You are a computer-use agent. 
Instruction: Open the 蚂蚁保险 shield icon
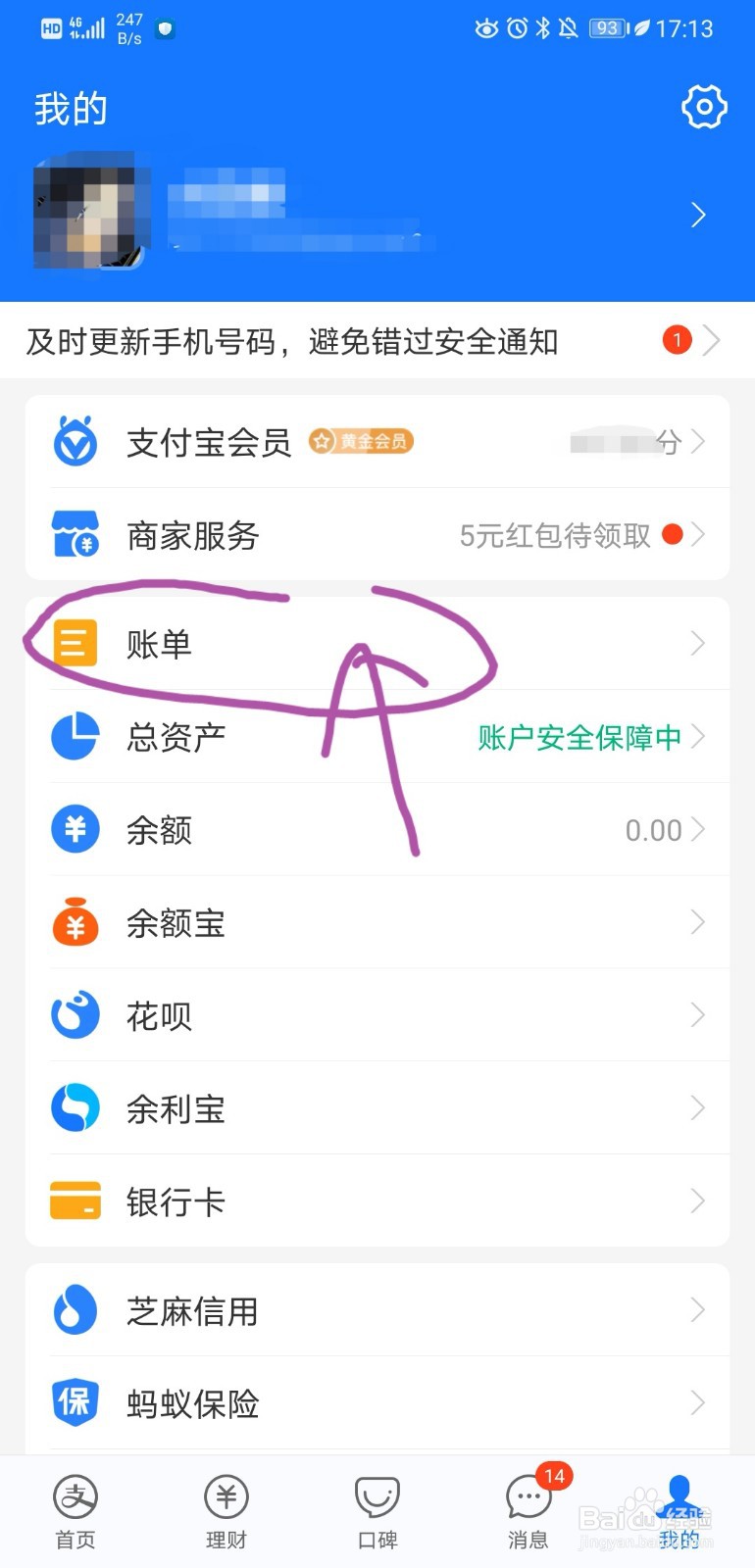click(x=74, y=1401)
